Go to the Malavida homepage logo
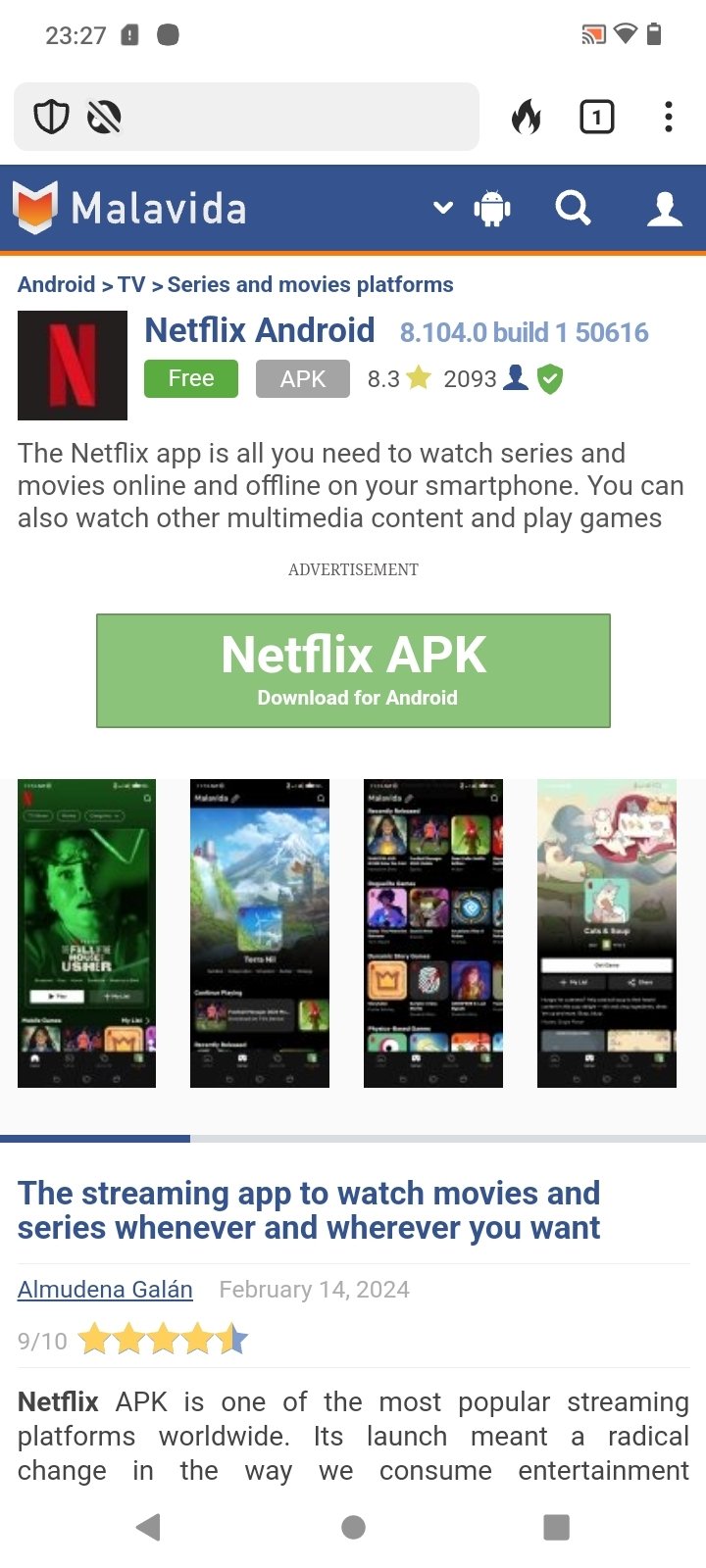 click(129, 208)
